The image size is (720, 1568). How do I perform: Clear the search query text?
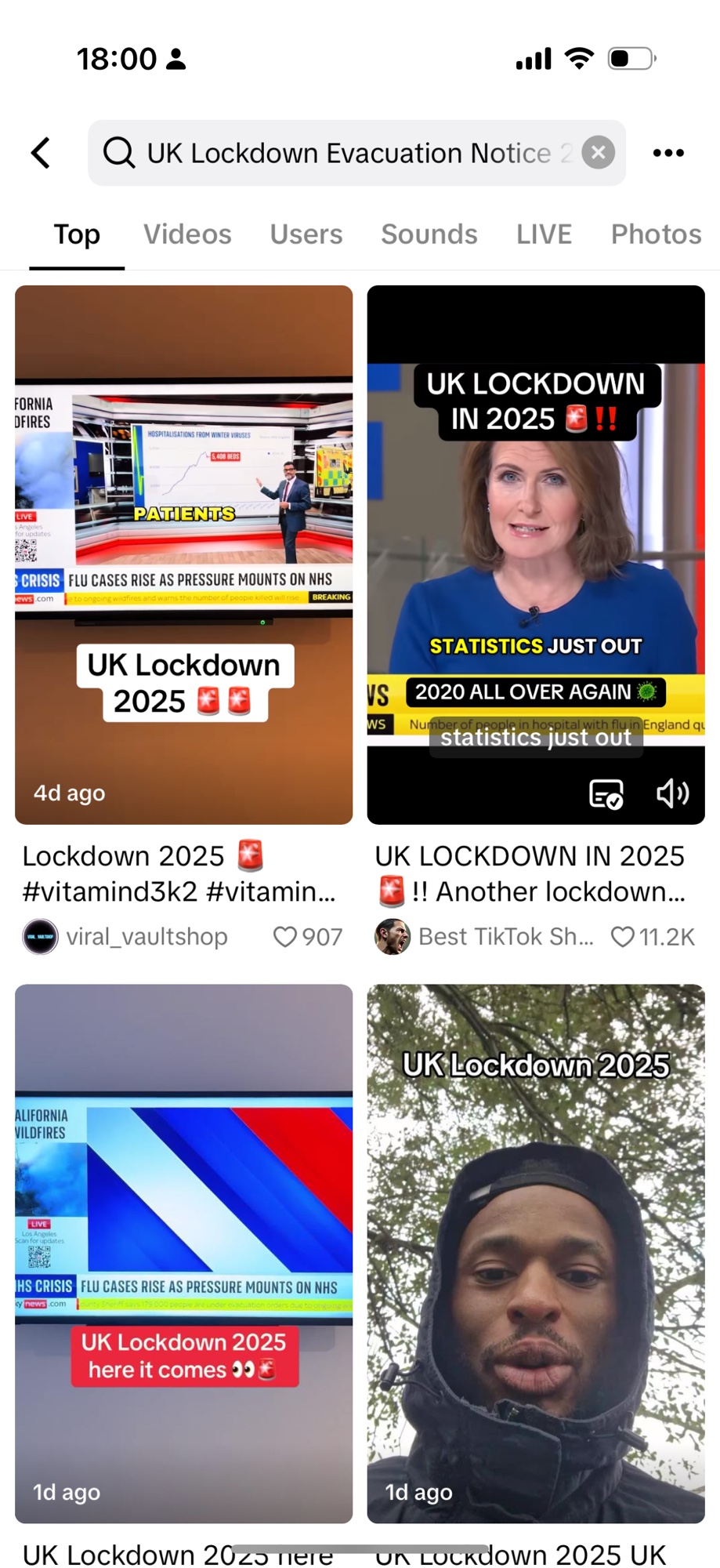[598, 153]
